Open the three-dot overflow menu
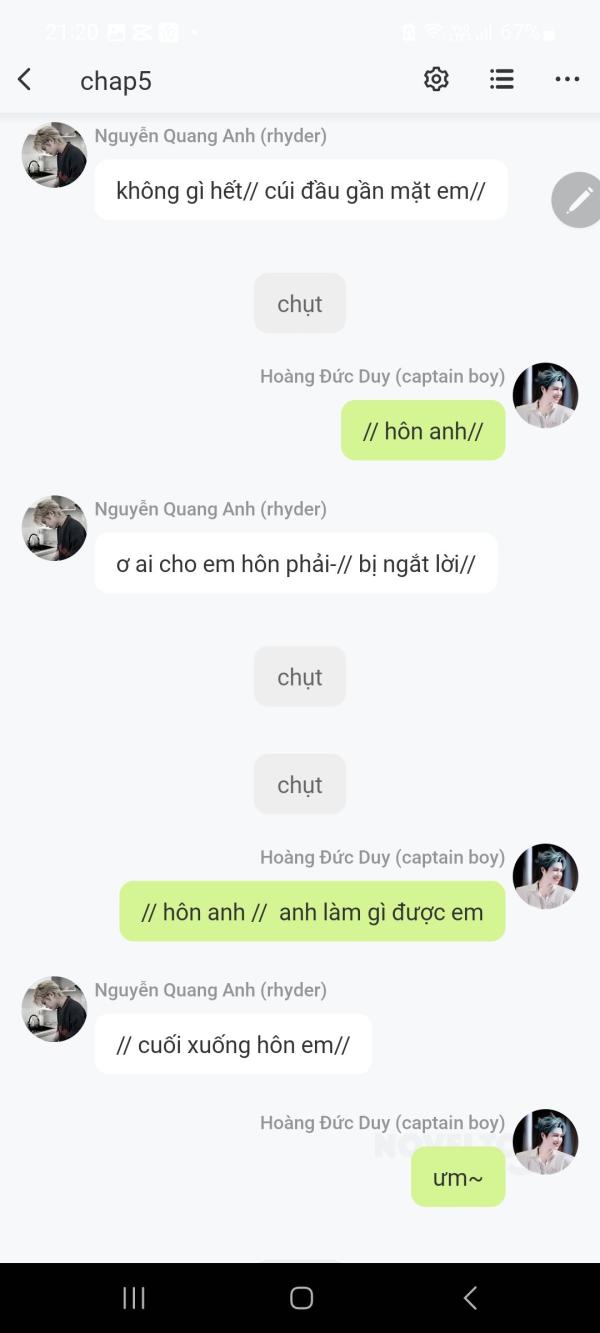The height and width of the screenshot is (1333, 600). click(567, 80)
